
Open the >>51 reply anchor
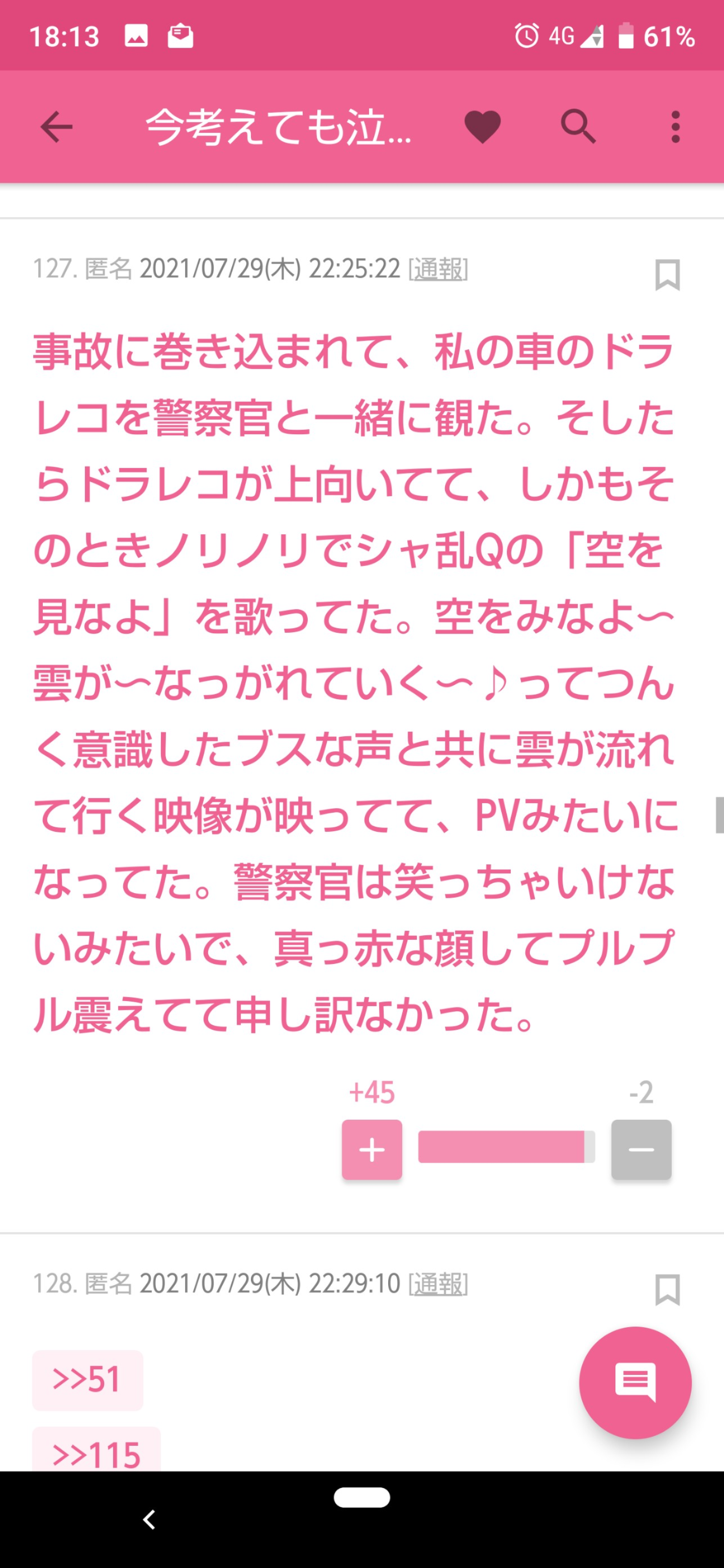[87, 1380]
